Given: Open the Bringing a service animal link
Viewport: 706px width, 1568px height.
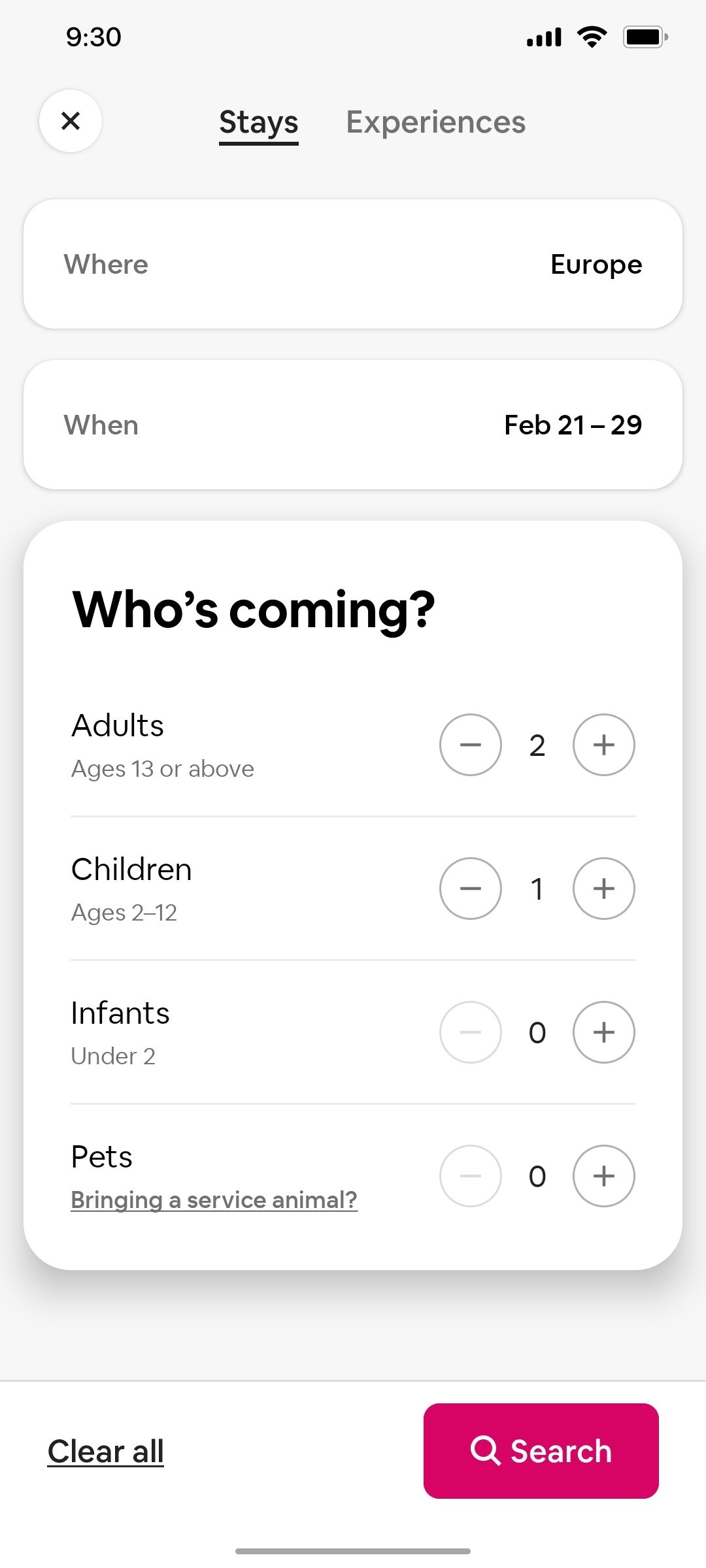Looking at the screenshot, I should coord(213,1200).
